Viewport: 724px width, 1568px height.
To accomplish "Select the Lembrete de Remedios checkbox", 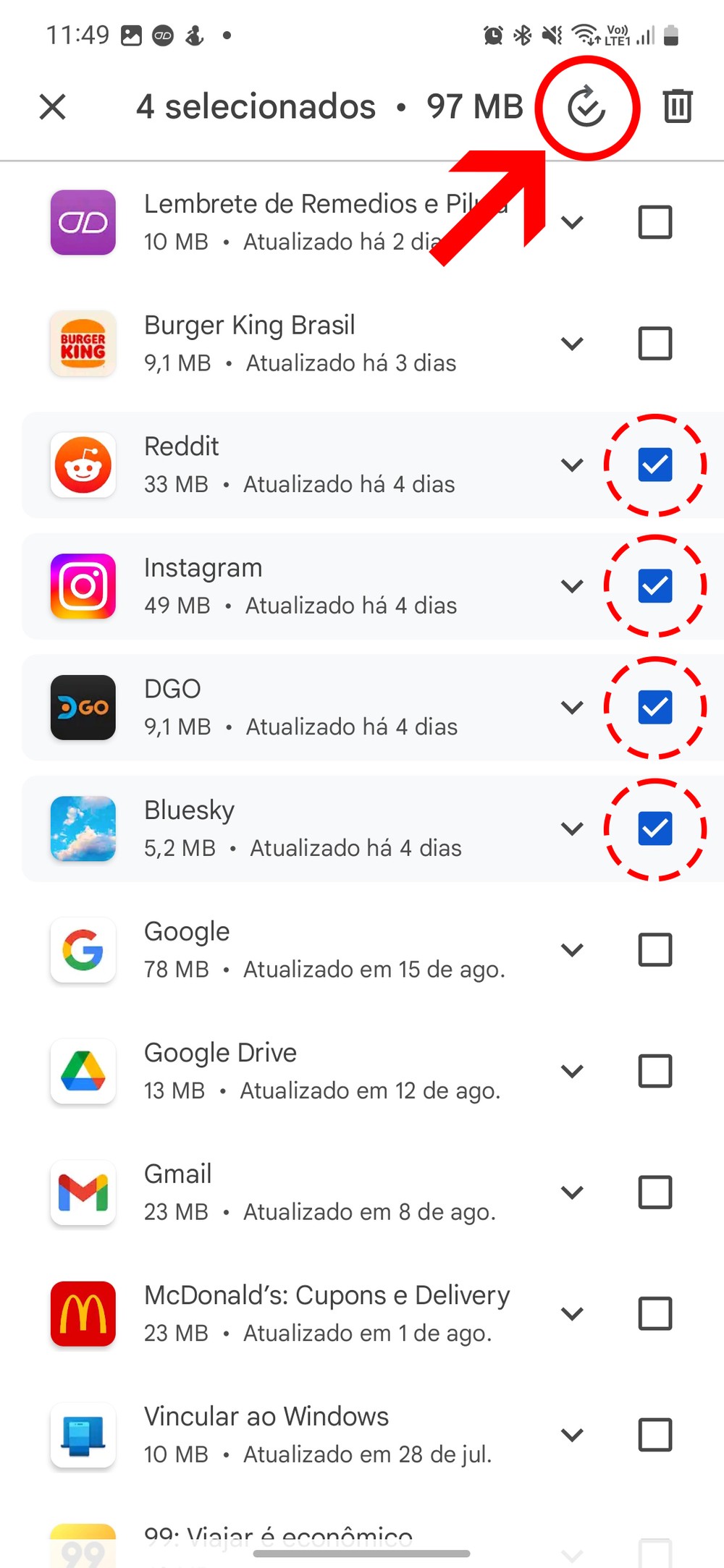I will (655, 222).
